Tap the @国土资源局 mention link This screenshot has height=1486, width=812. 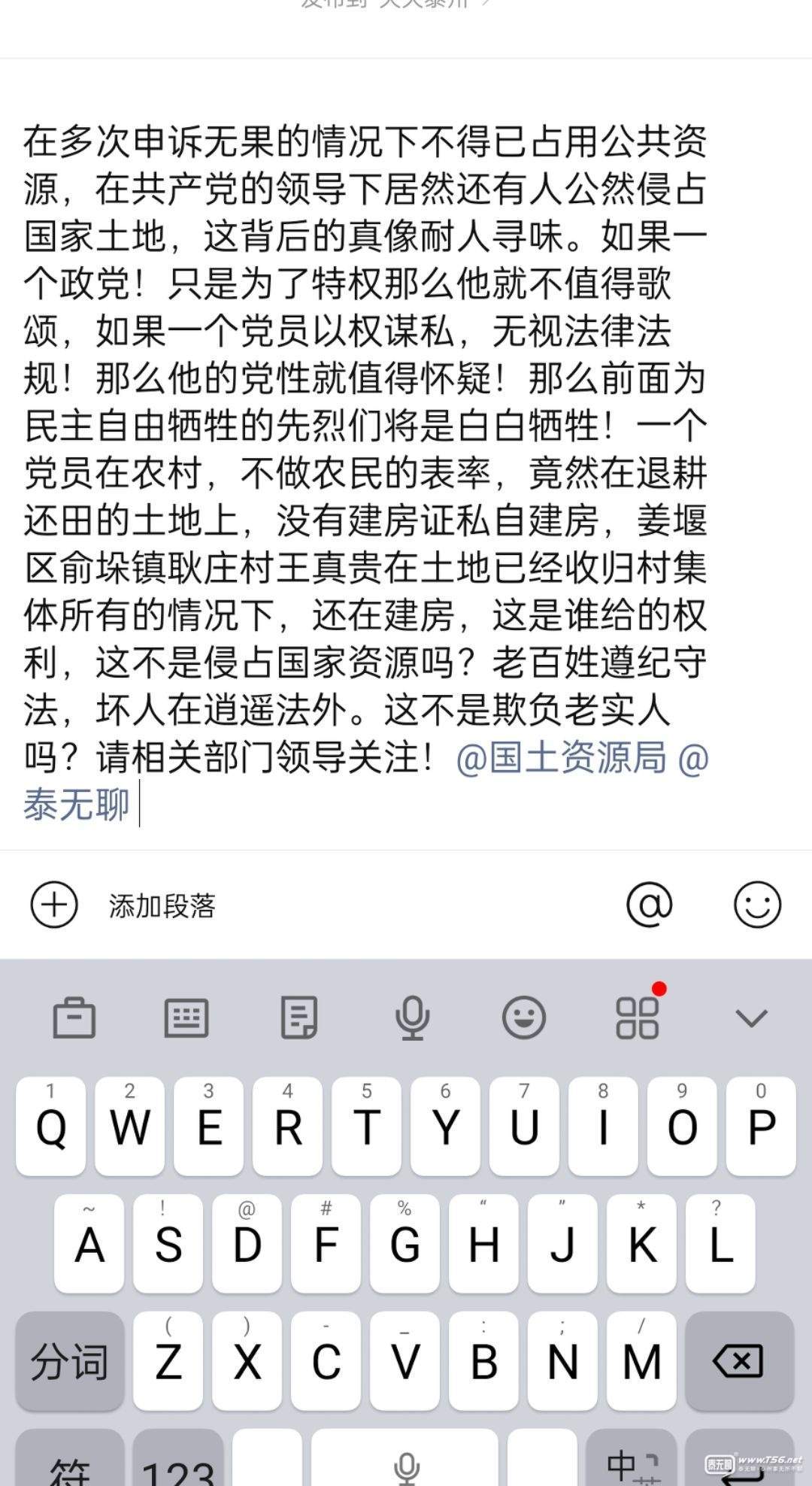(561, 758)
